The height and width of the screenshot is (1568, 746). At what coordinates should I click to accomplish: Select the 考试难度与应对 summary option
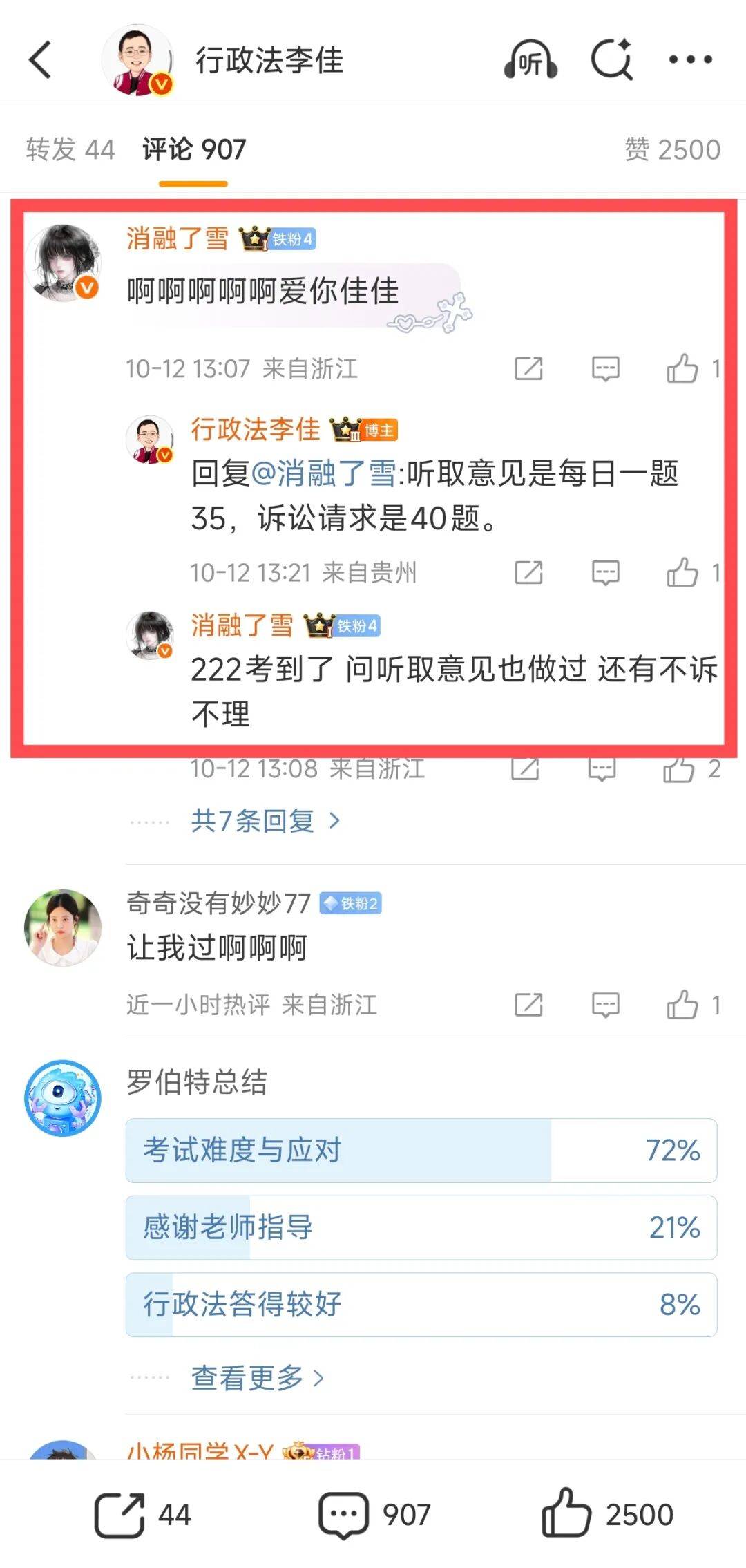pos(421,1151)
